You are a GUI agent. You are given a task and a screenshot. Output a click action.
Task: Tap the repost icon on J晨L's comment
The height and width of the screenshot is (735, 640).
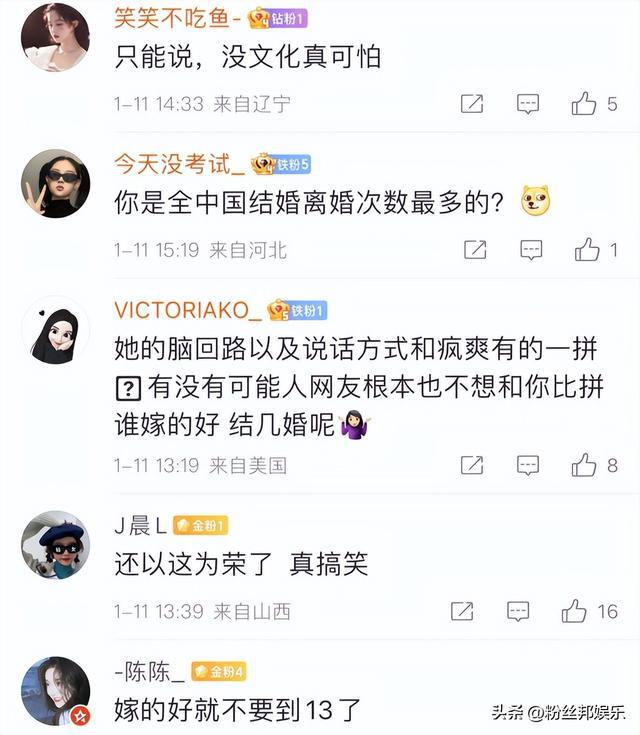pos(462,611)
